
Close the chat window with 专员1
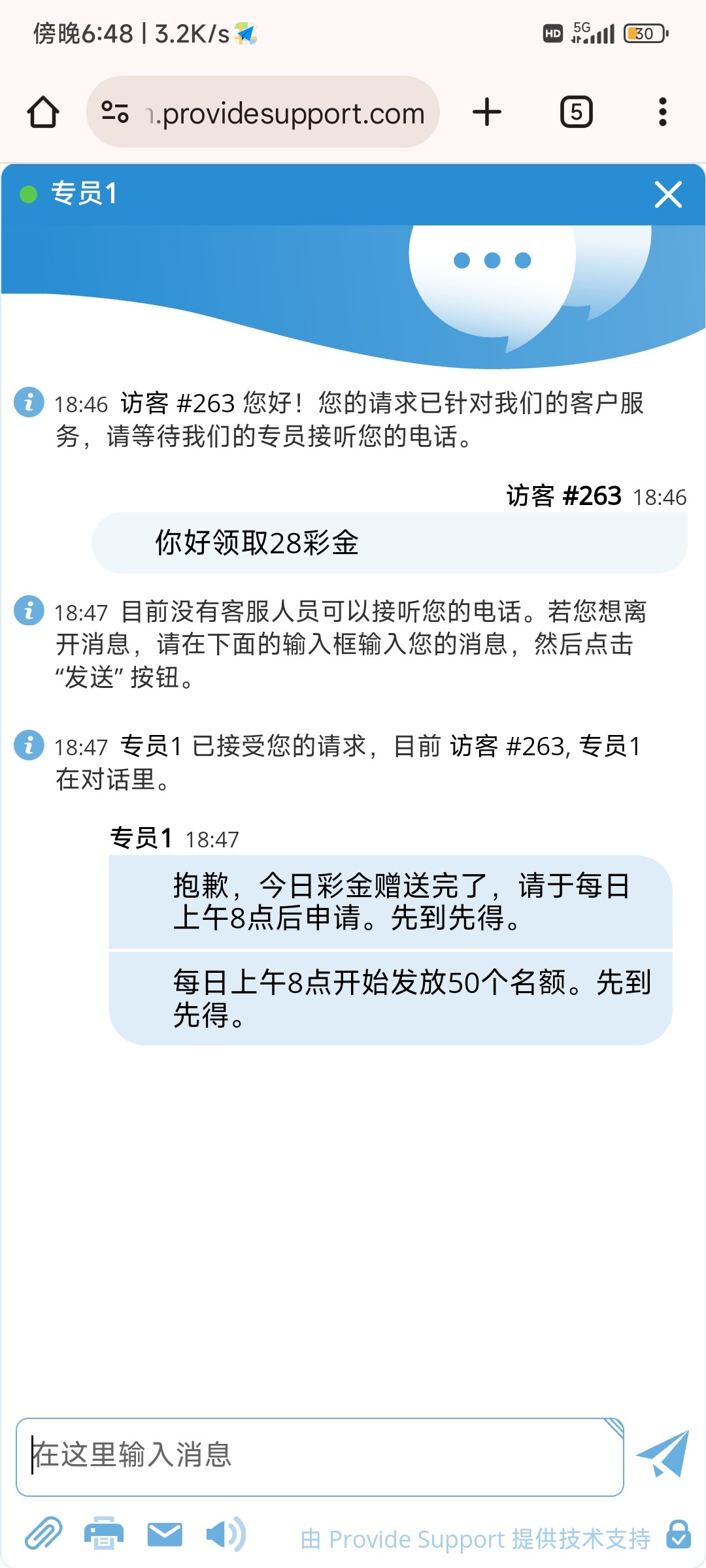tap(668, 195)
